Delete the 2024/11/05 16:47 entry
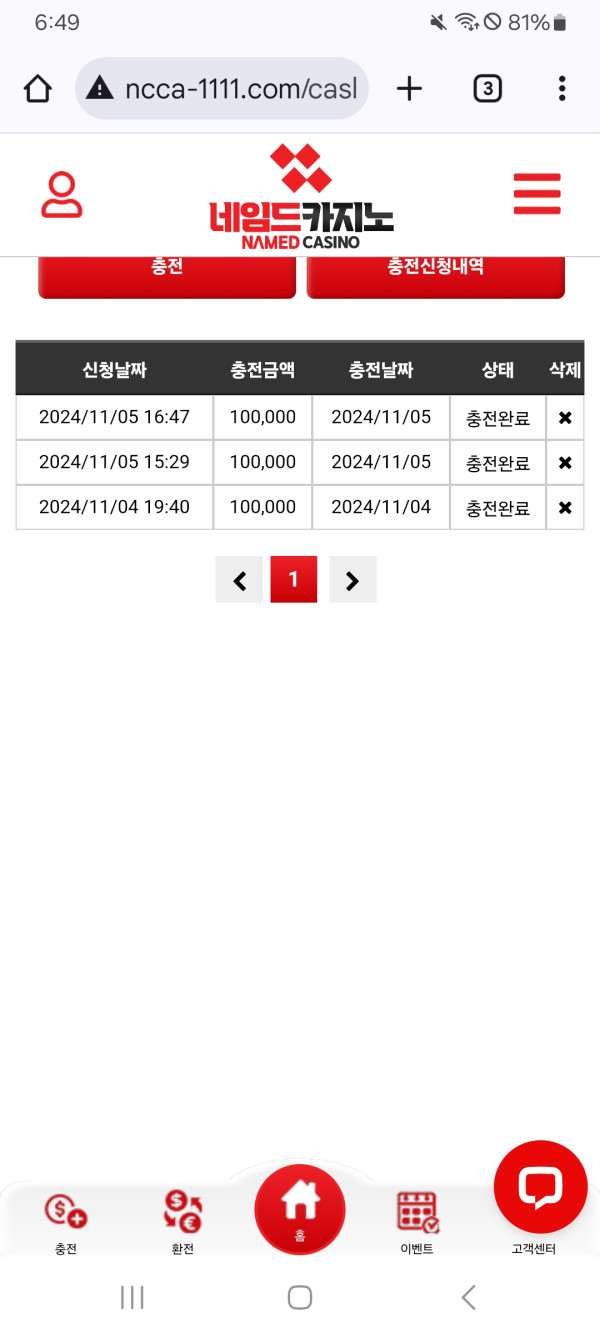 (565, 418)
